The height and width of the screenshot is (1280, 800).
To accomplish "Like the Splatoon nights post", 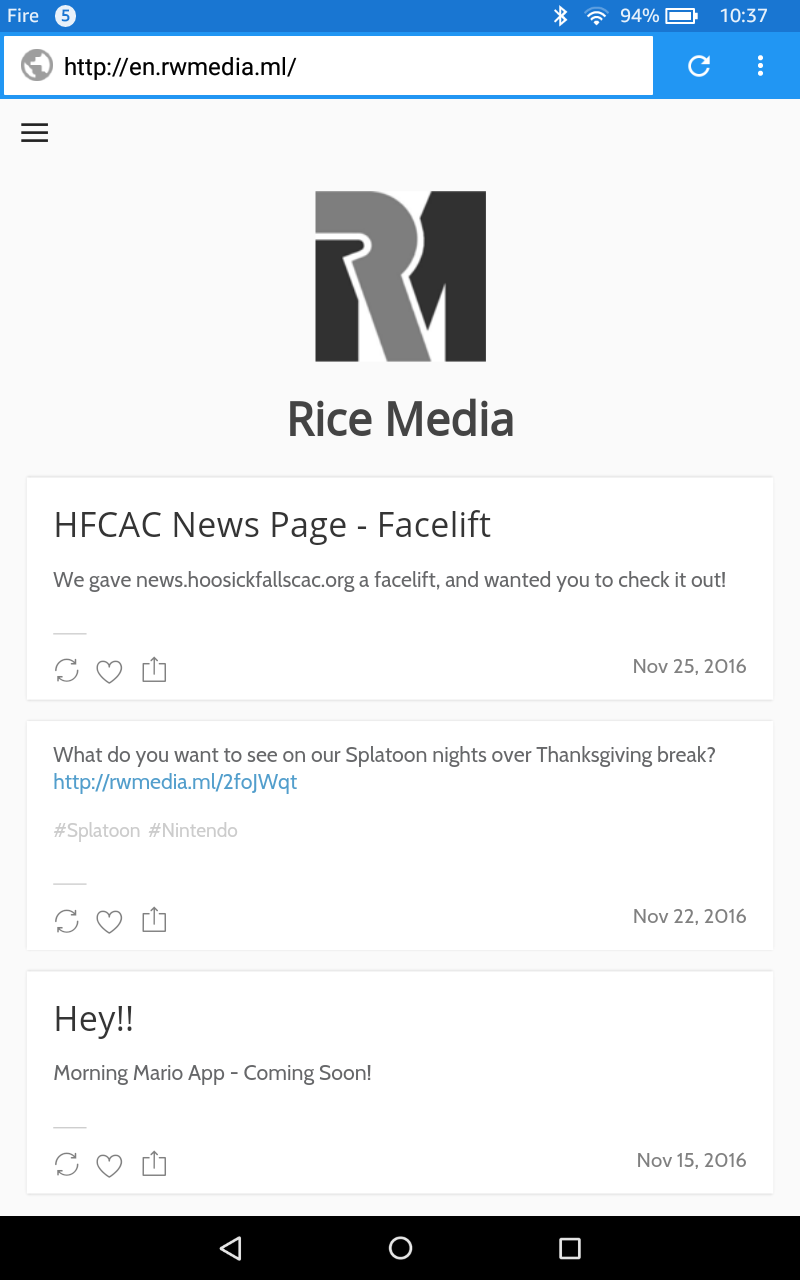I will (x=109, y=921).
